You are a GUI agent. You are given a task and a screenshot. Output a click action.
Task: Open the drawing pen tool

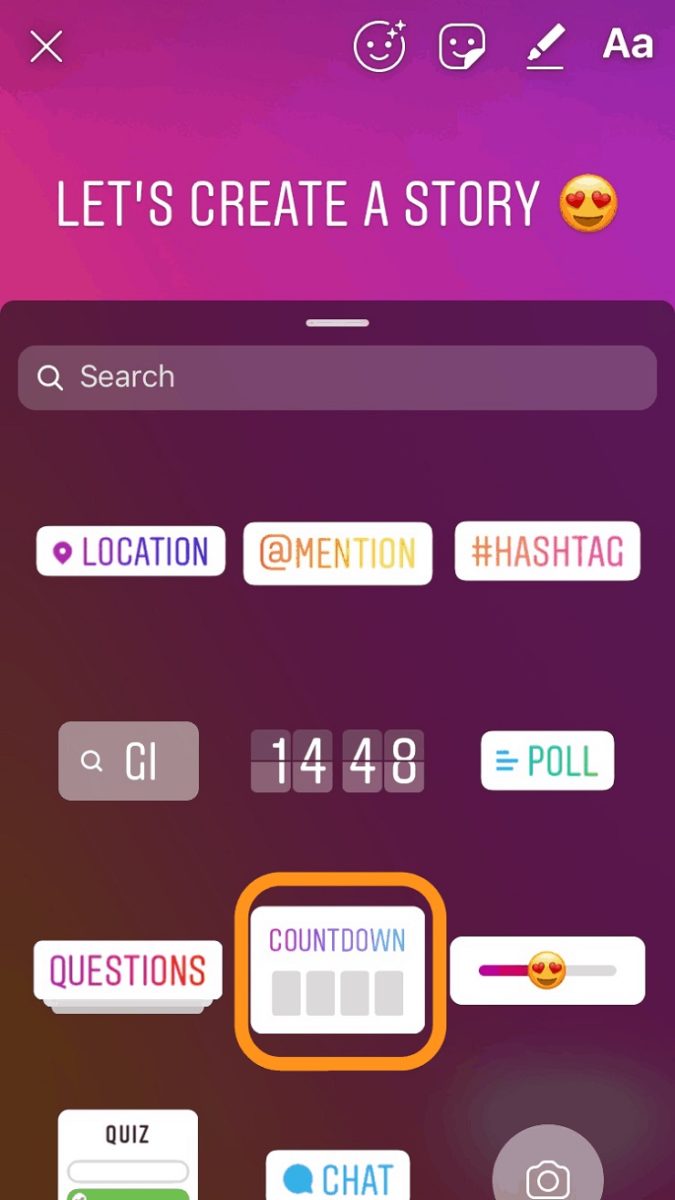click(x=547, y=46)
